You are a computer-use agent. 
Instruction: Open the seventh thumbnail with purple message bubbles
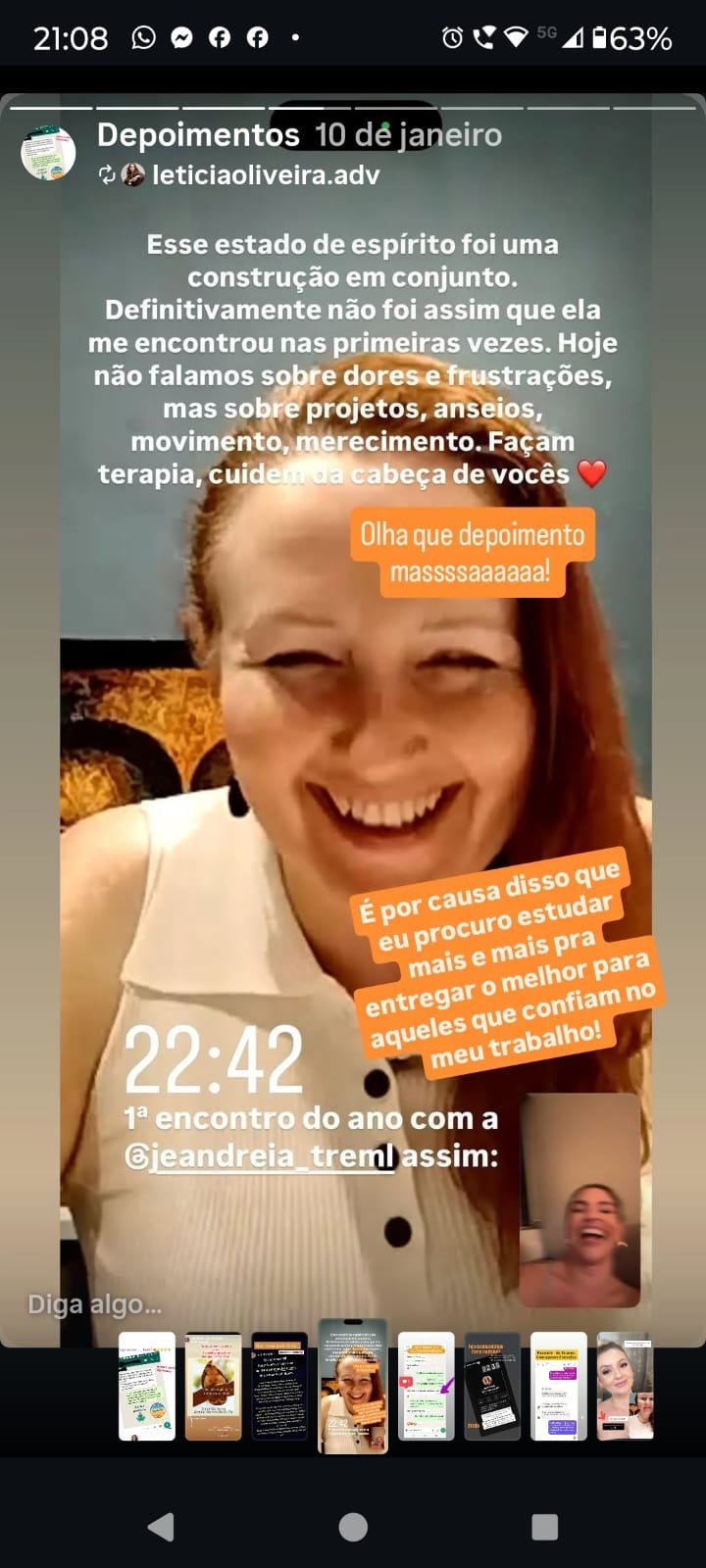[x=559, y=1386]
